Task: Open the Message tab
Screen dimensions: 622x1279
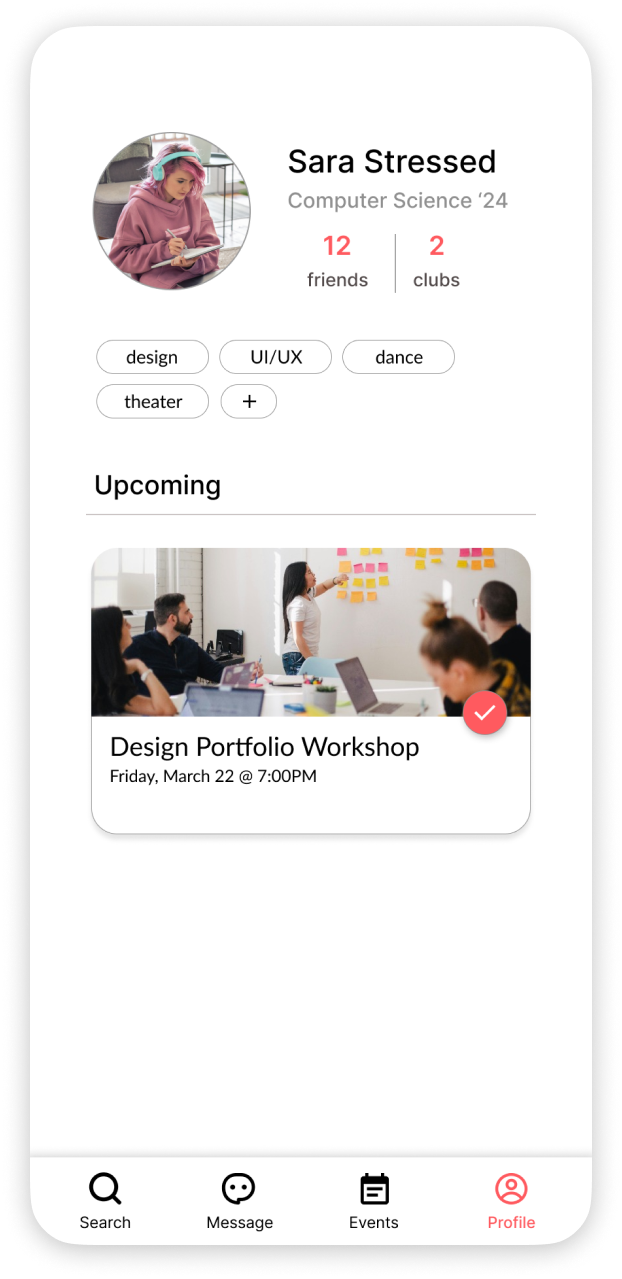Action: (x=239, y=1201)
